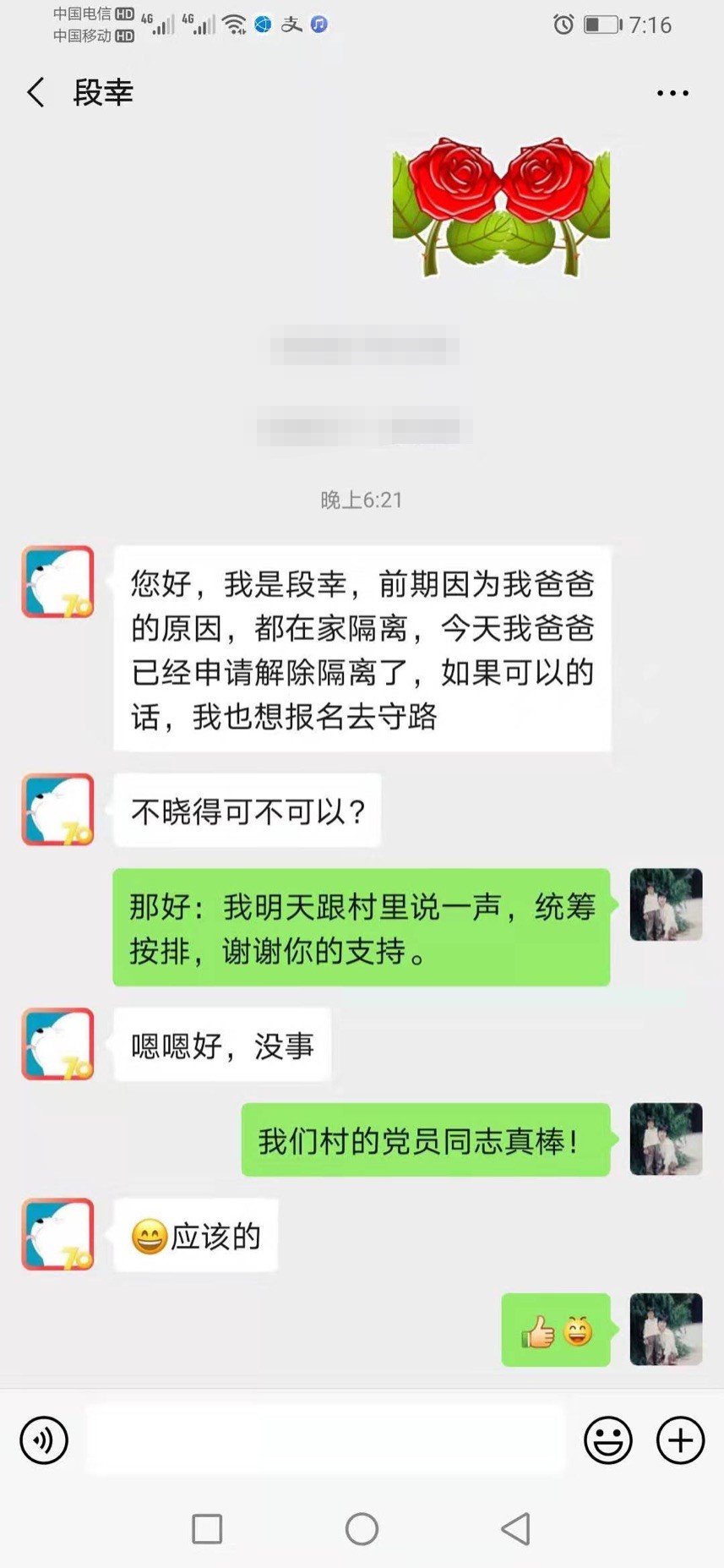The height and width of the screenshot is (1568, 724).
Task: Go back from the 段幸 chat
Action: click(35, 92)
